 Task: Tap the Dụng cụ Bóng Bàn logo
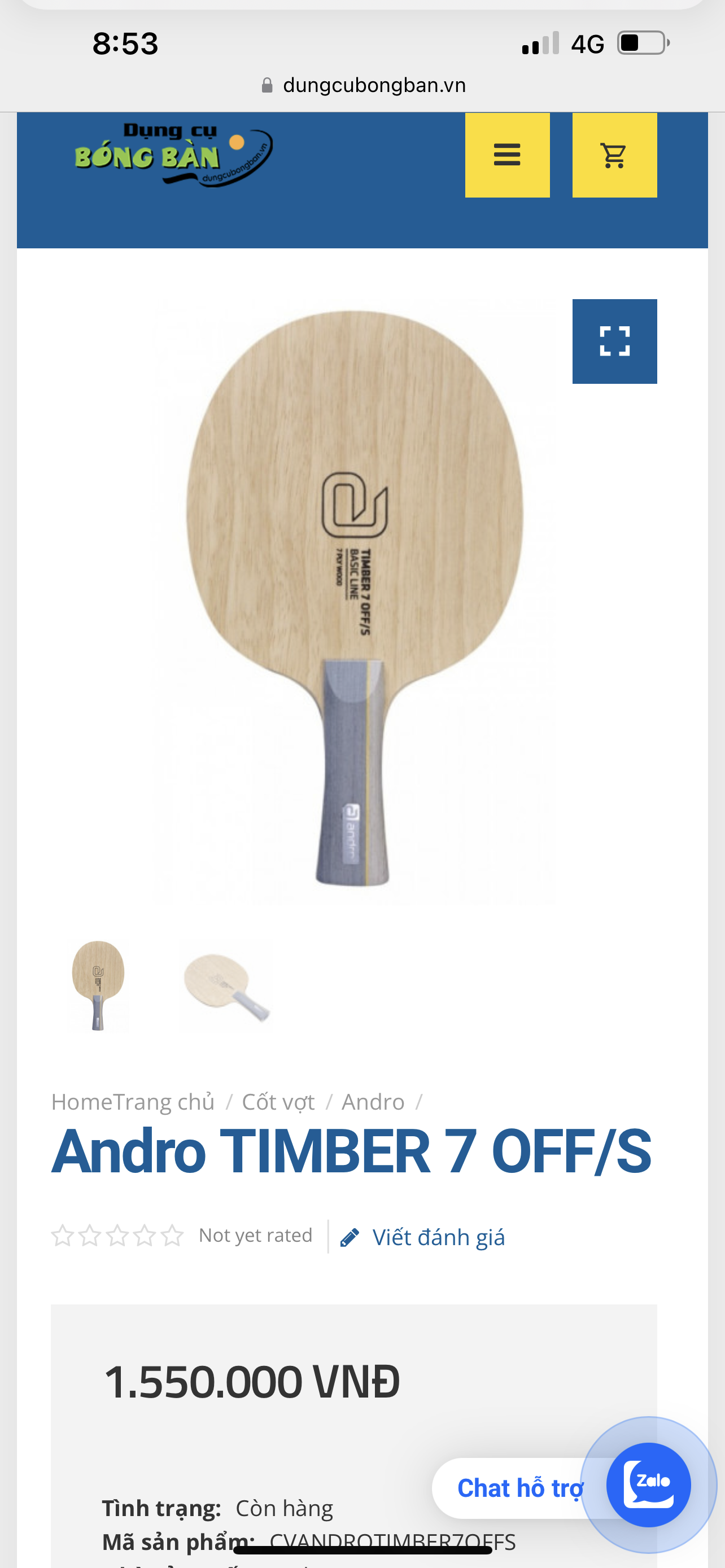pos(173,155)
